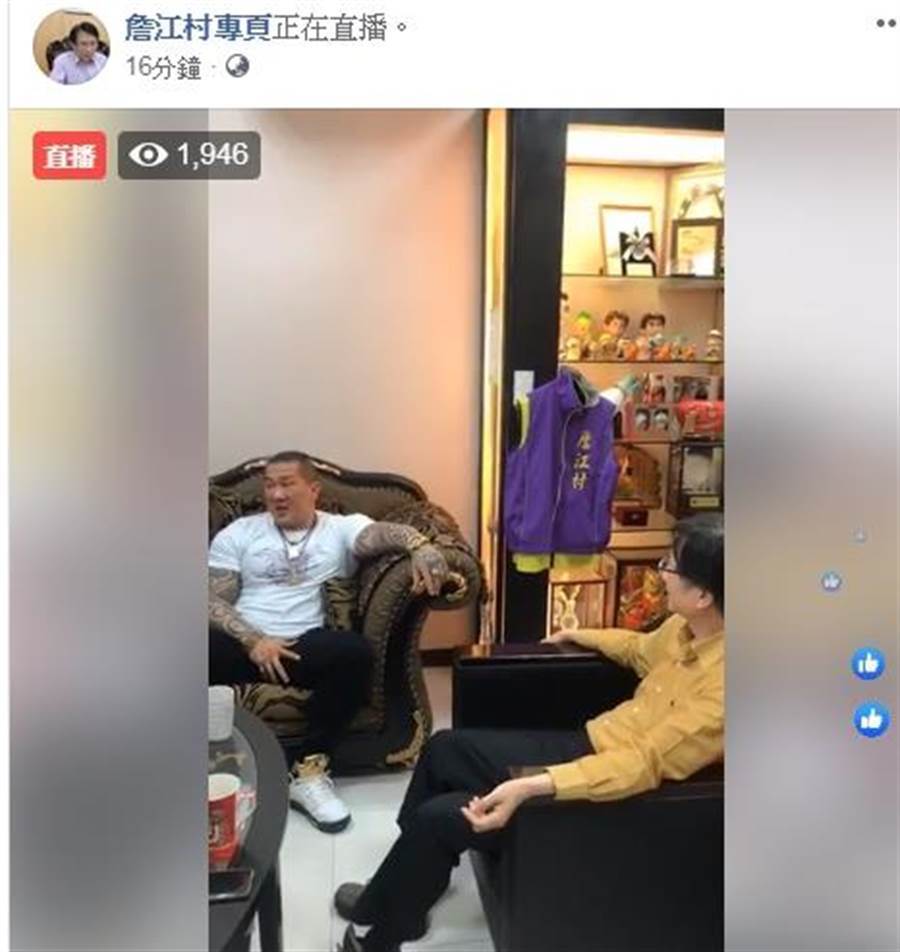Open the post's overflow menu
The height and width of the screenshot is (952, 900).
point(887,23)
